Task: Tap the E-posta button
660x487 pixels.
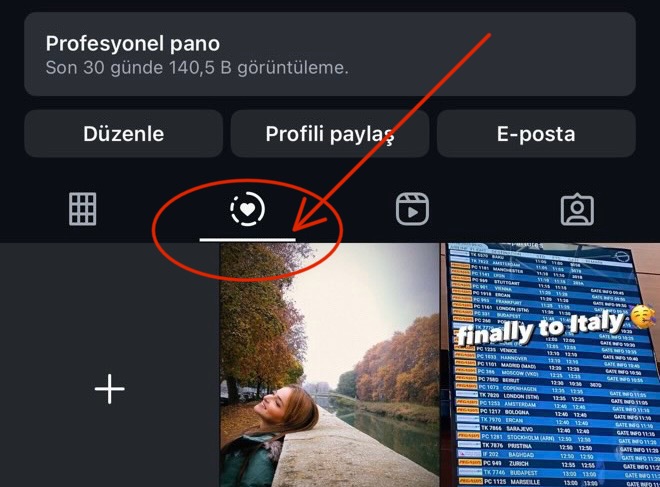Action: click(536, 134)
